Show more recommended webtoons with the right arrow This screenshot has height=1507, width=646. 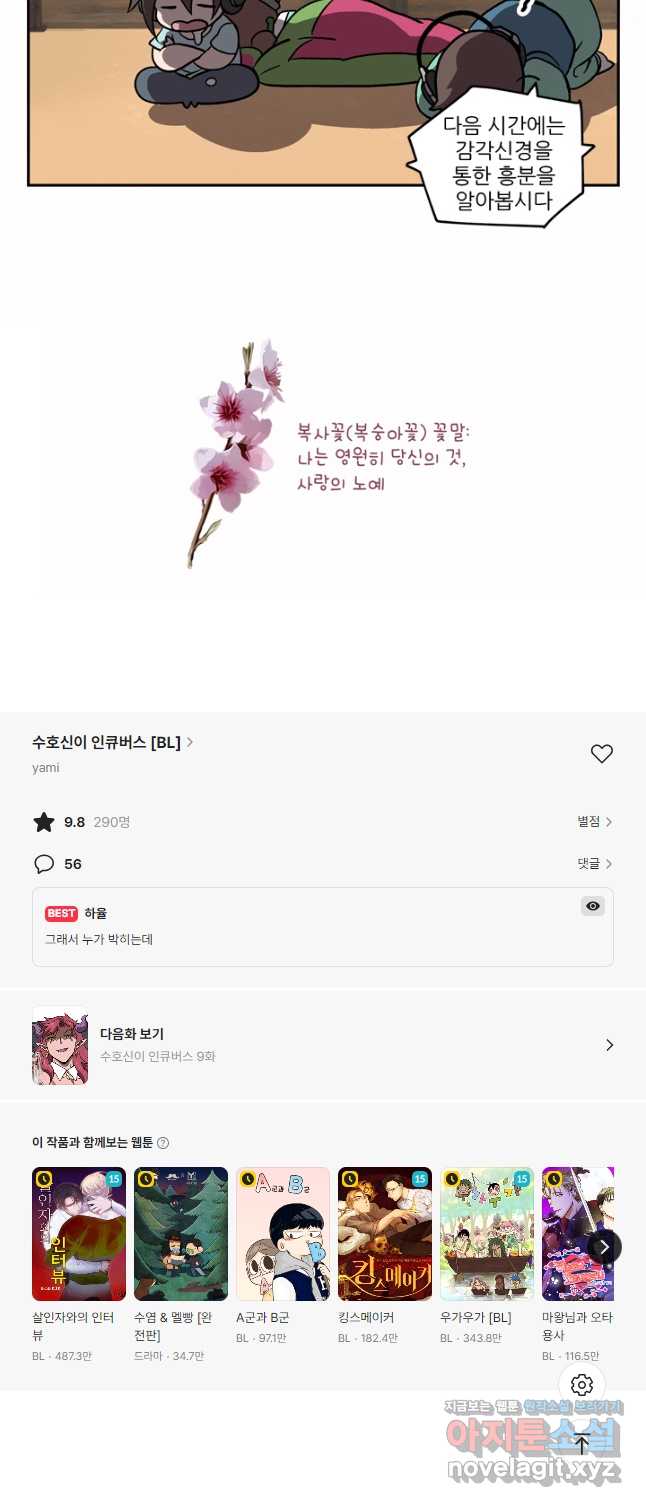point(604,1246)
